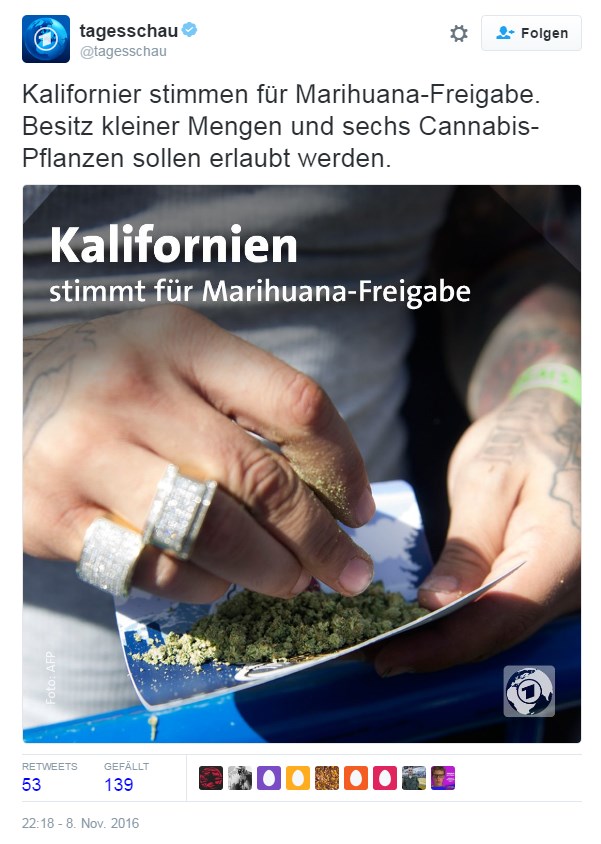
Task: Visit the @tagesschau handle link
Action: tap(123, 51)
